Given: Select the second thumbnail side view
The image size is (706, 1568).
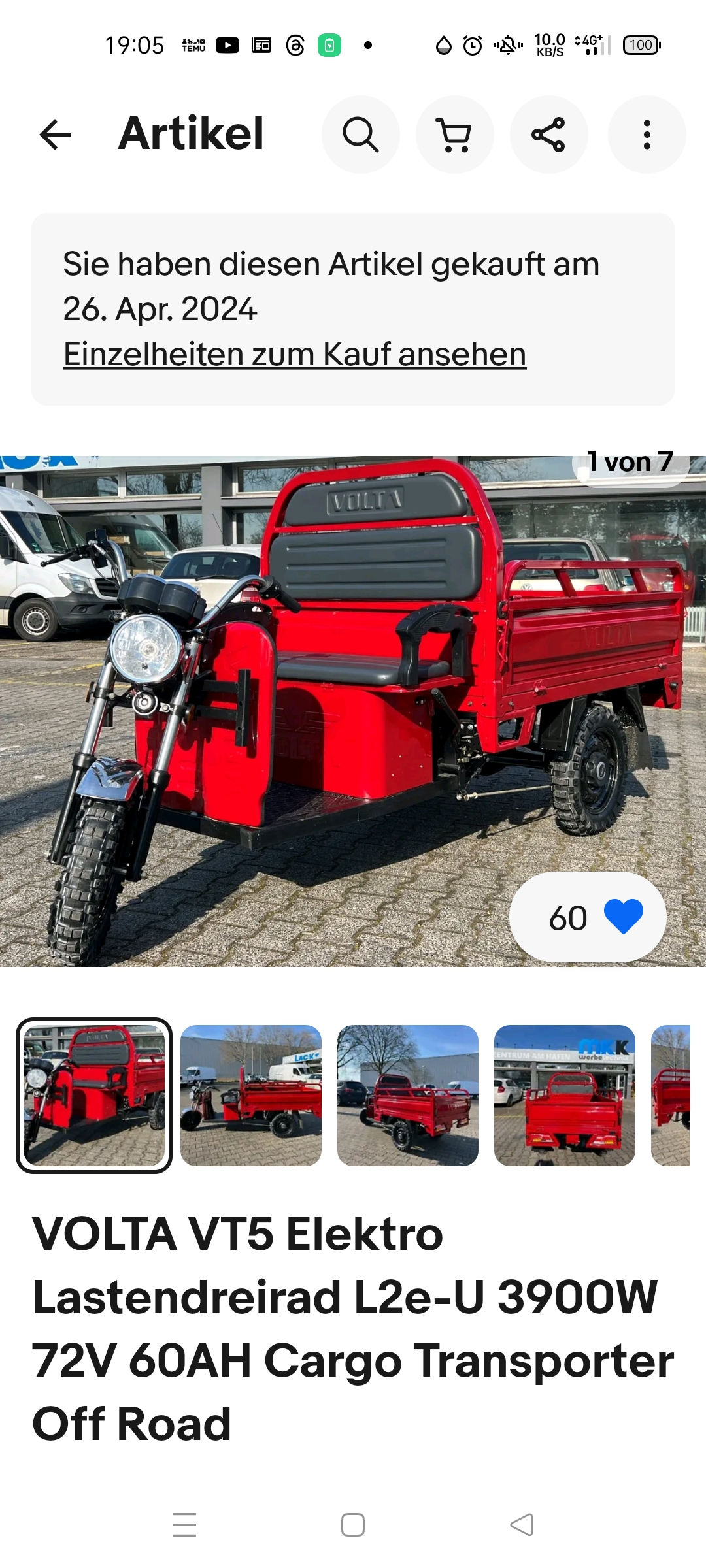Looking at the screenshot, I should 251,1095.
